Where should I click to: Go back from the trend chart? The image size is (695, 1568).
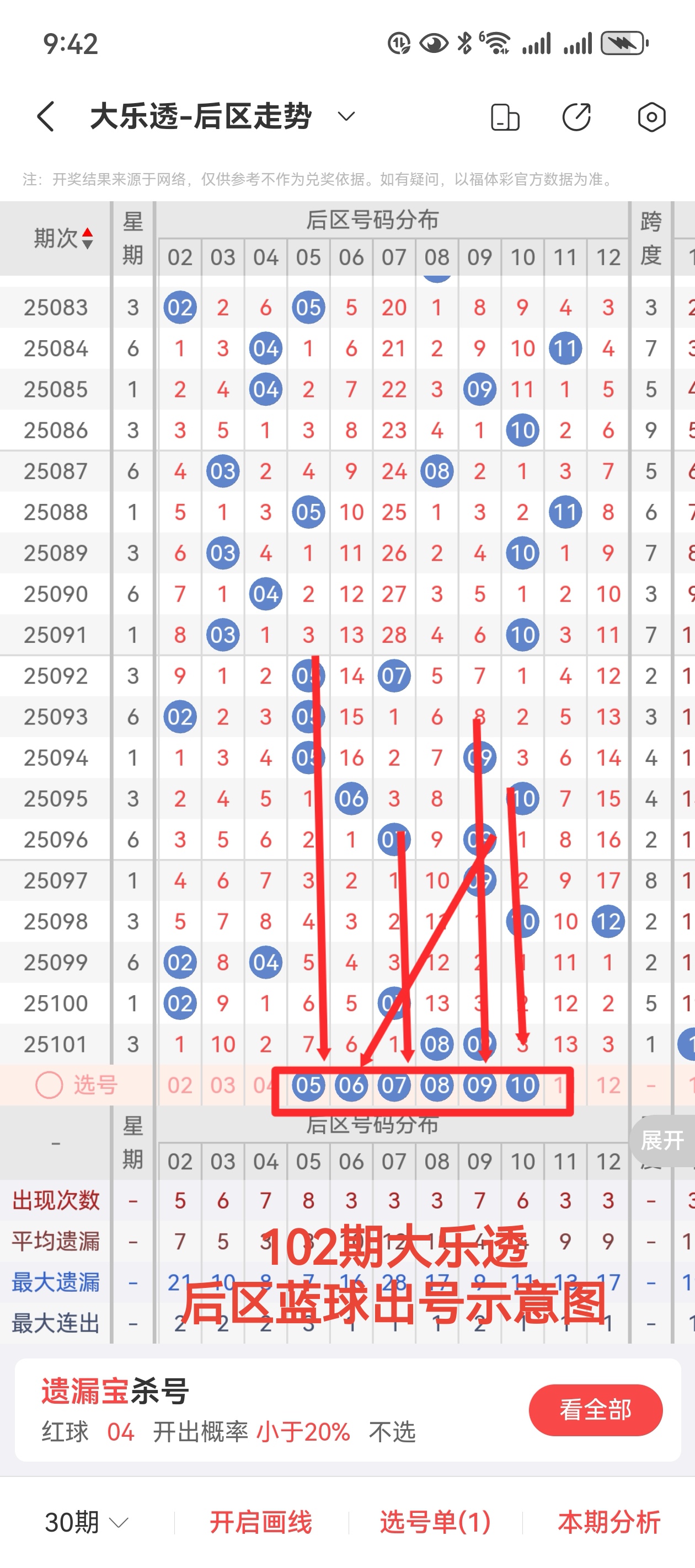[x=46, y=116]
